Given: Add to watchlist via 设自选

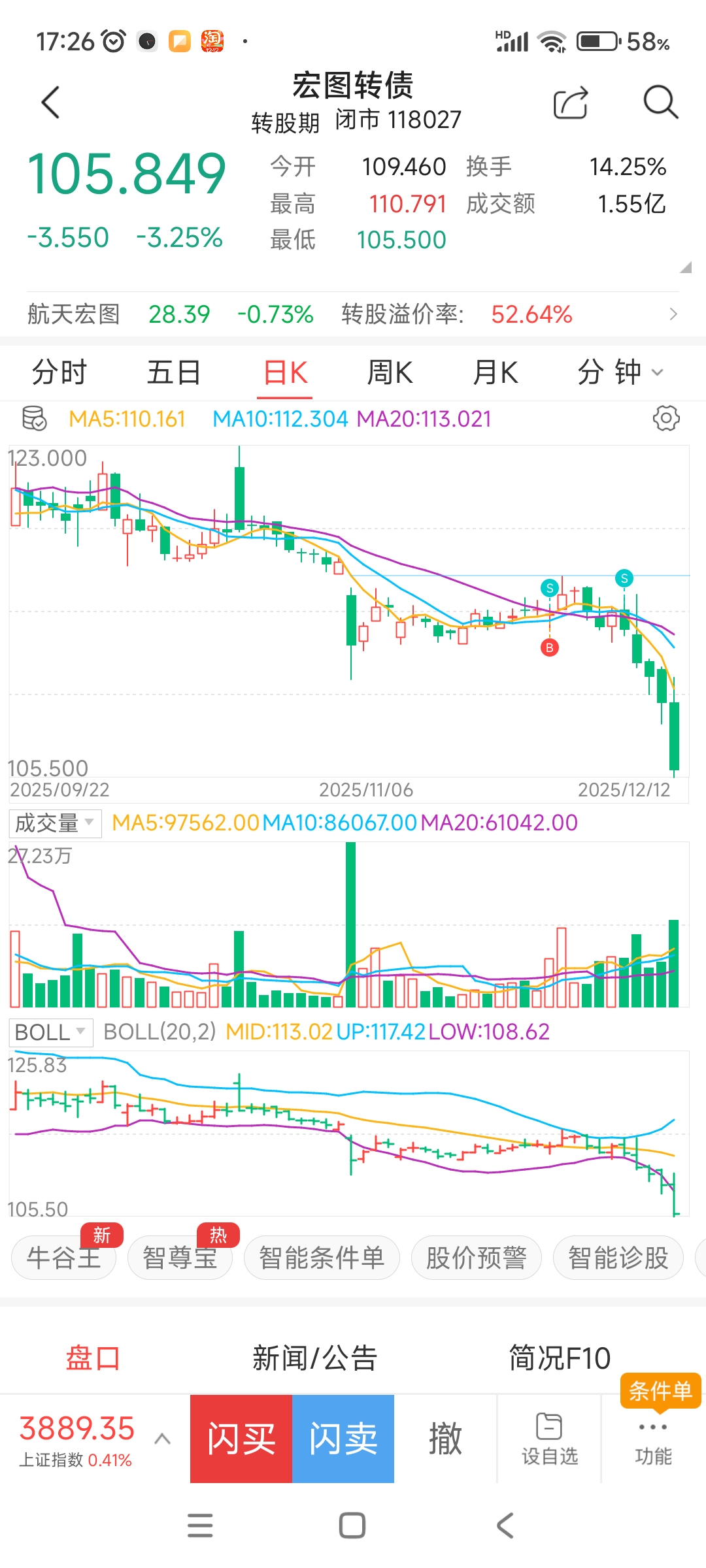Looking at the screenshot, I should [x=549, y=1439].
